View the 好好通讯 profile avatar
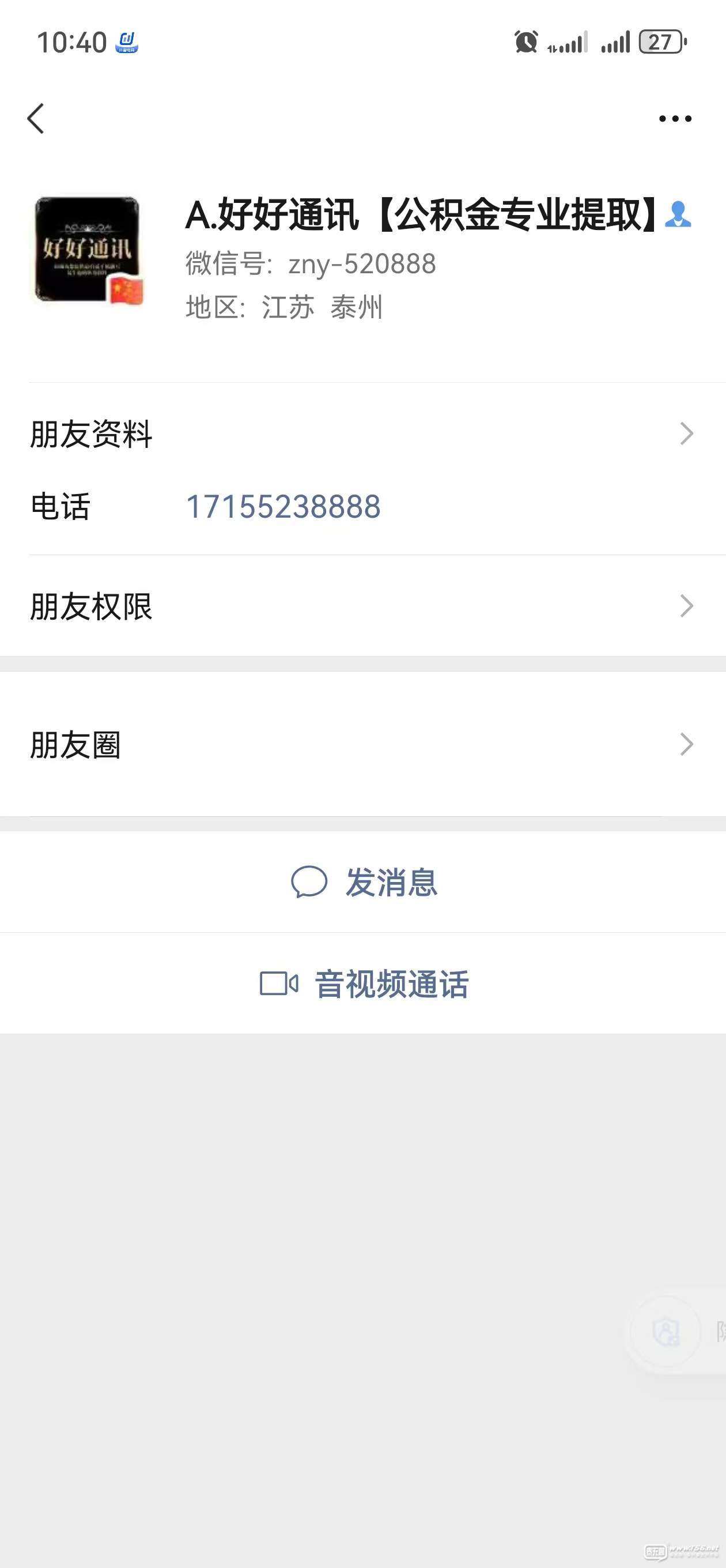Viewport: 726px width, 1568px height. pos(88,250)
